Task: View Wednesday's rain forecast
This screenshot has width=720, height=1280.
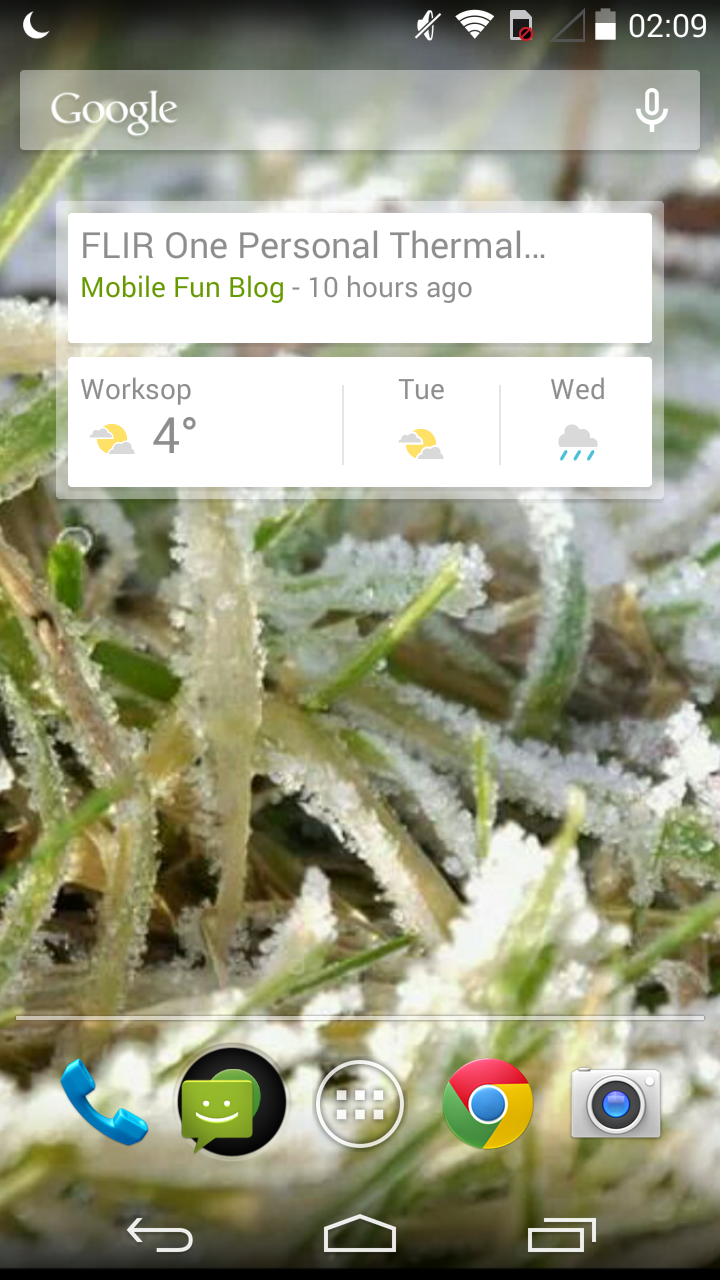Action: (x=577, y=422)
